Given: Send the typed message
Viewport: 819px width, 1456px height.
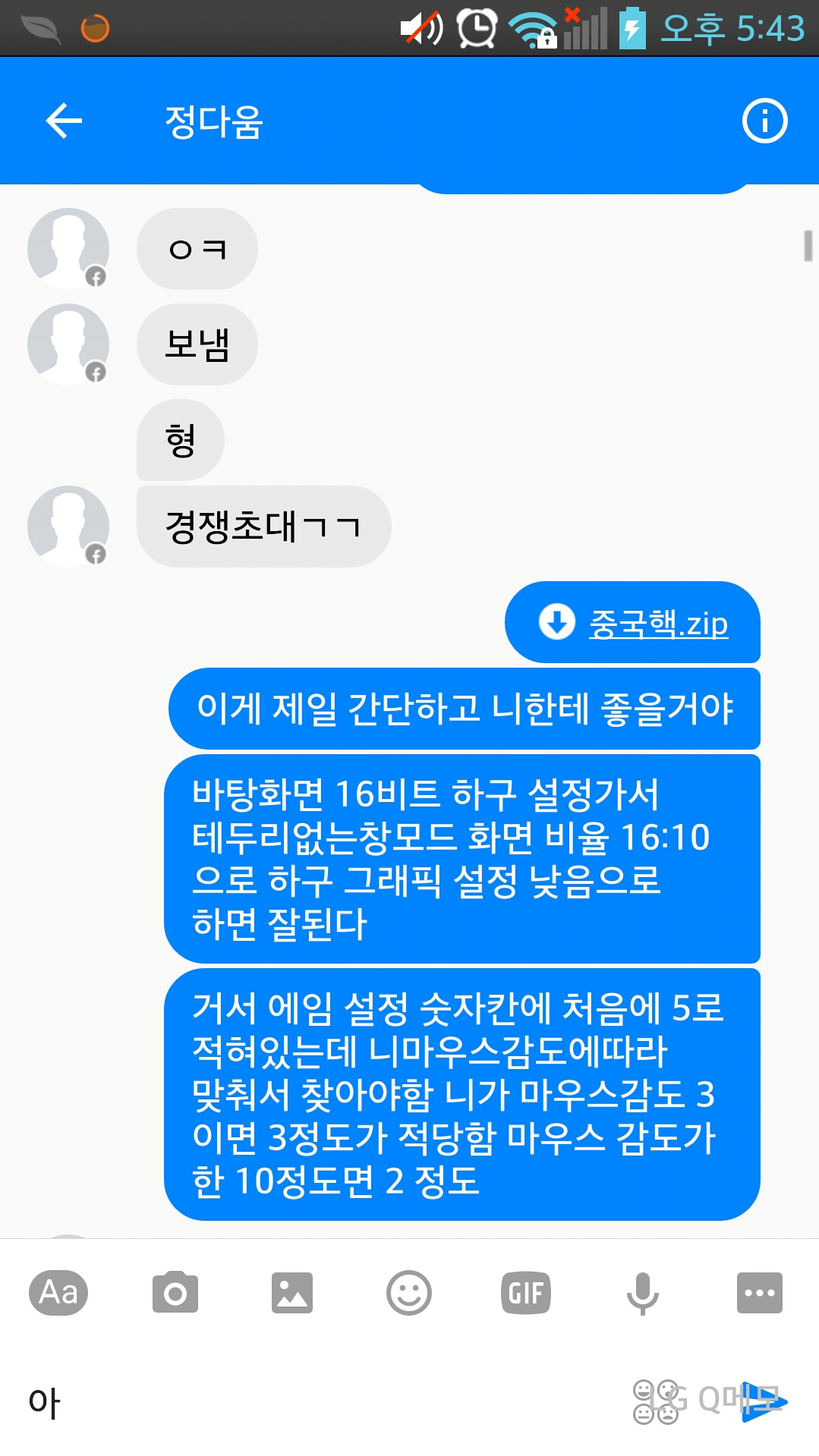Looking at the screenshot, I should tap(764, 1402).
